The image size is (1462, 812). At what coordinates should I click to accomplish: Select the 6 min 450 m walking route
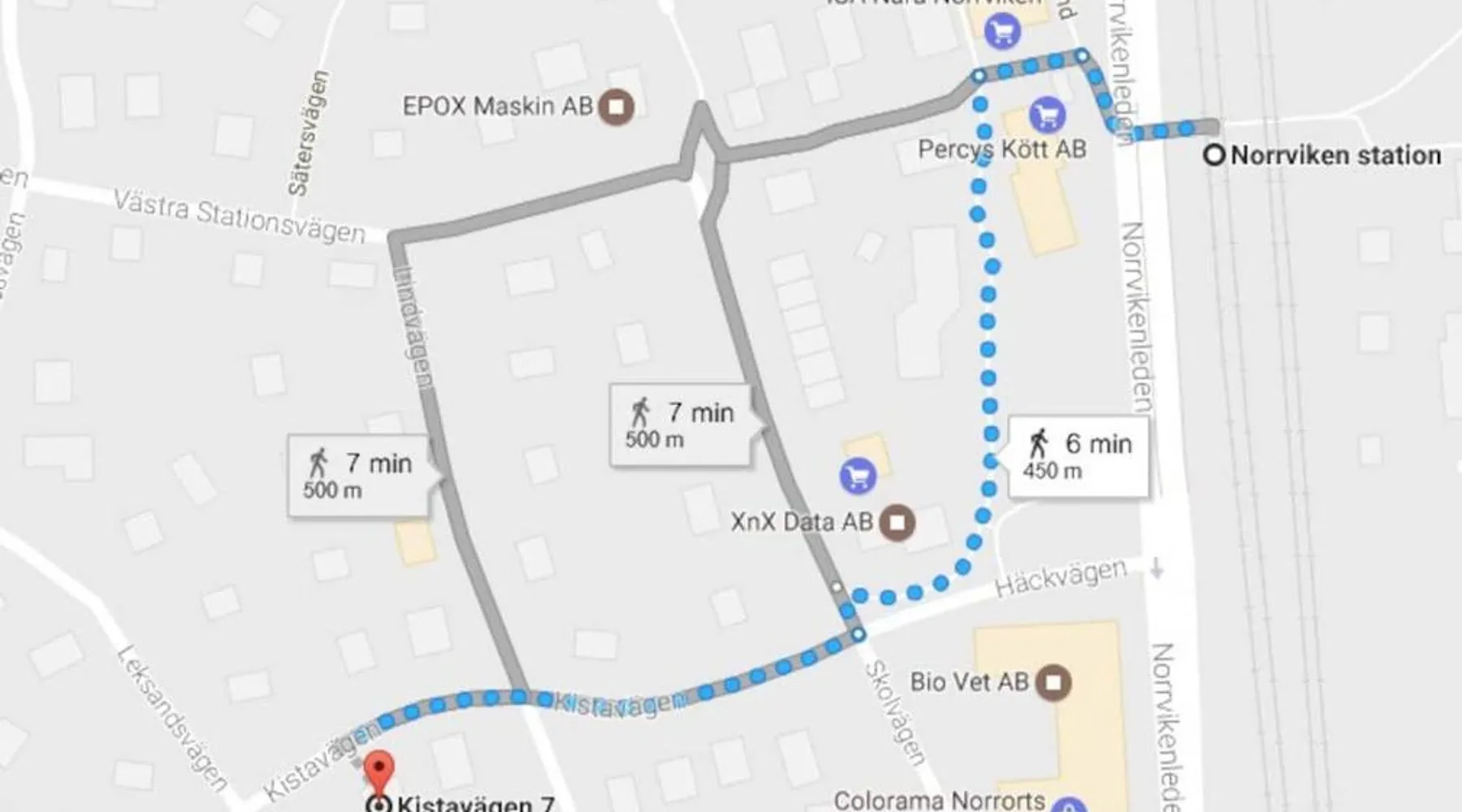tap(1079, 456)
